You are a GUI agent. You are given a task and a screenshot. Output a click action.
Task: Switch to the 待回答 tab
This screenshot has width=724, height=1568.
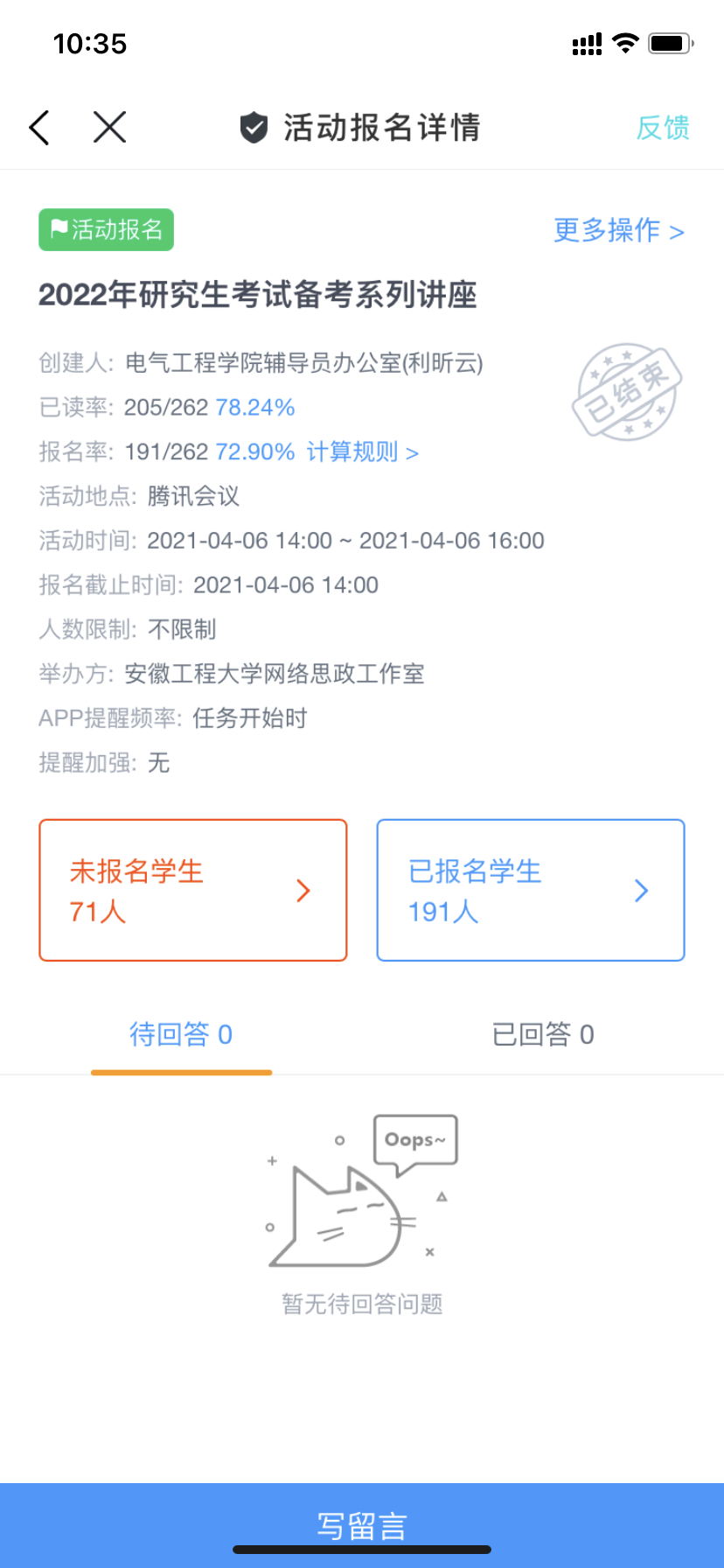(181, 1035)
